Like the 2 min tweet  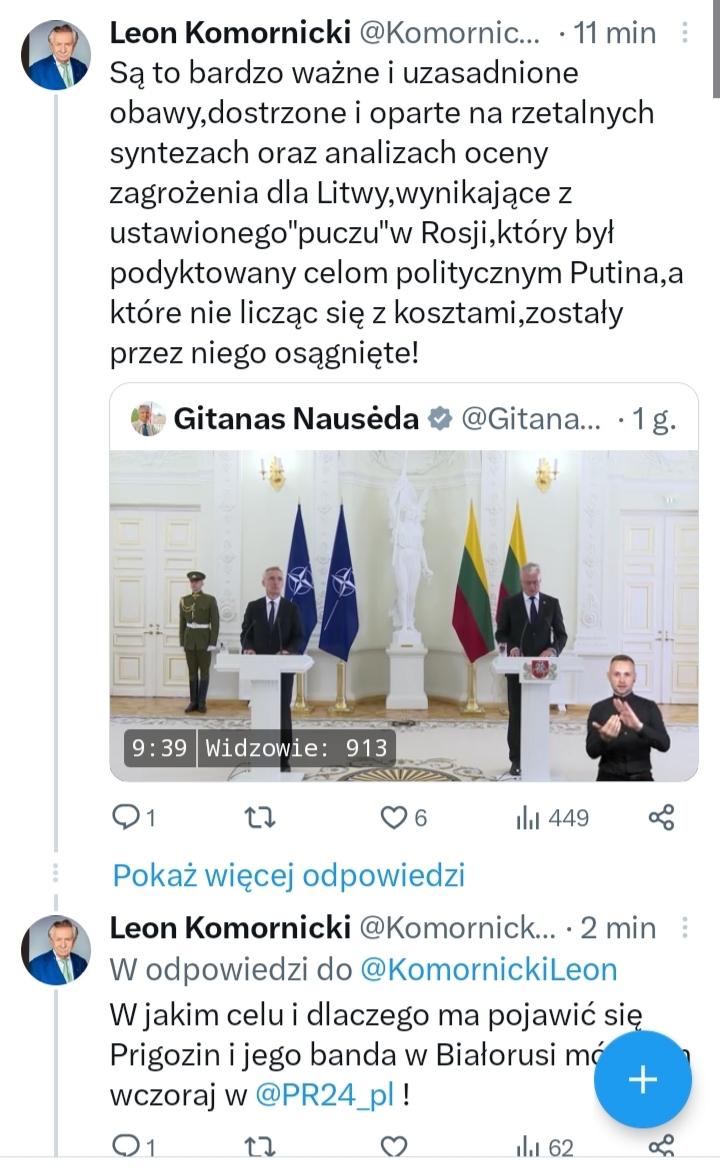pyautogui.click(x=394, y=1145)
